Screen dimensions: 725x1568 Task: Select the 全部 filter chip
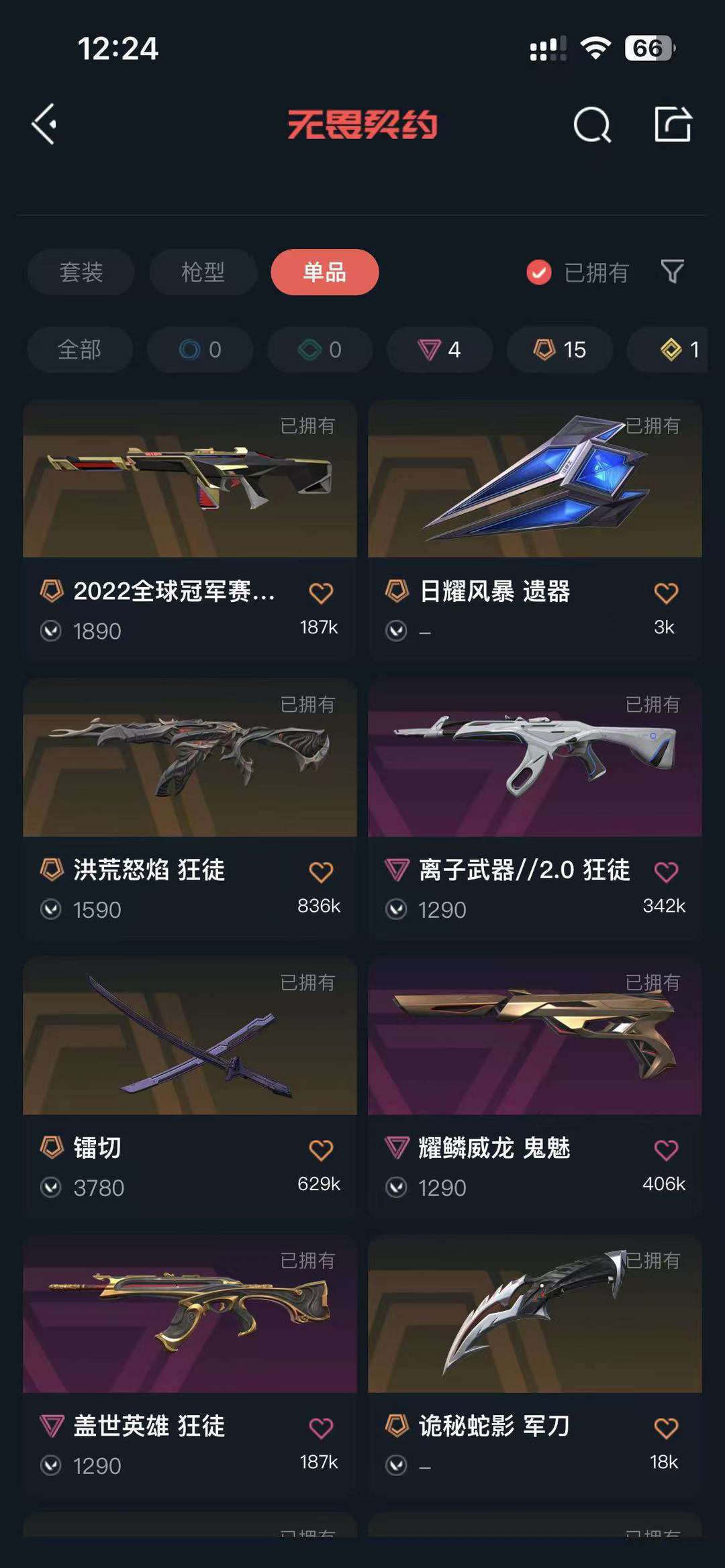click(80, 350)
